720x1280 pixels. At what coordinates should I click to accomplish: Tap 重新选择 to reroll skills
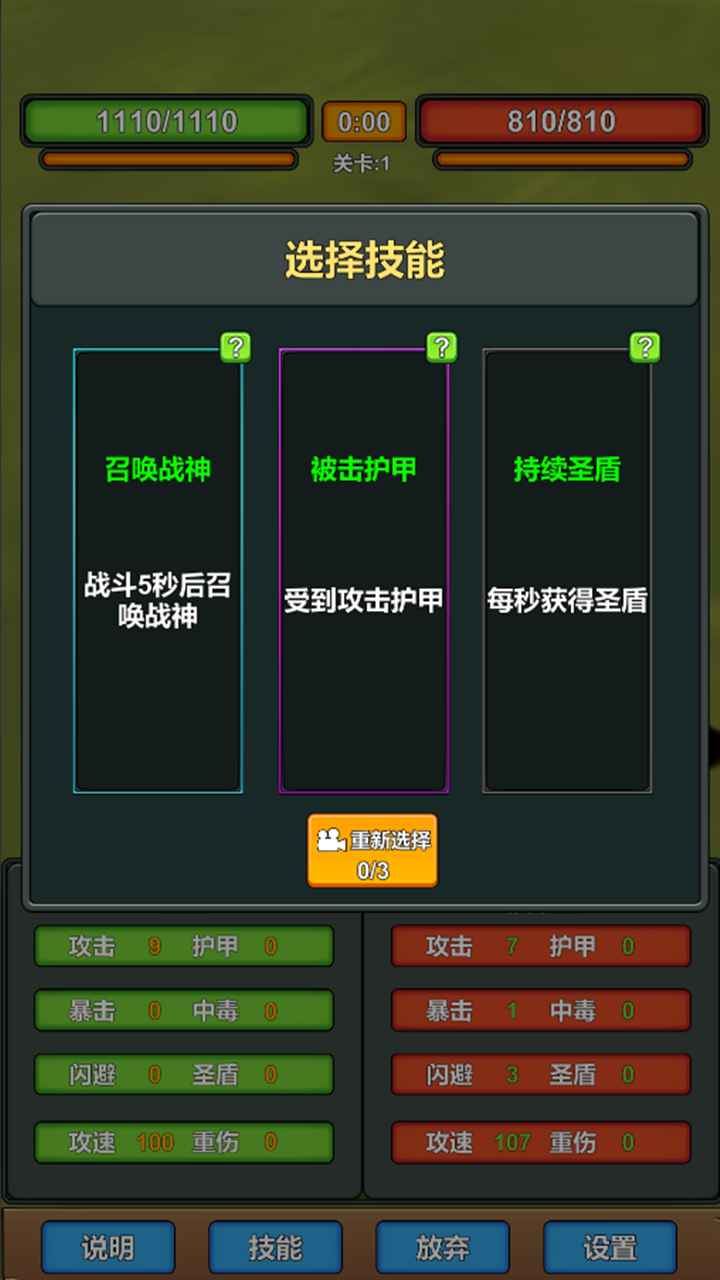[x=372, y=851]
